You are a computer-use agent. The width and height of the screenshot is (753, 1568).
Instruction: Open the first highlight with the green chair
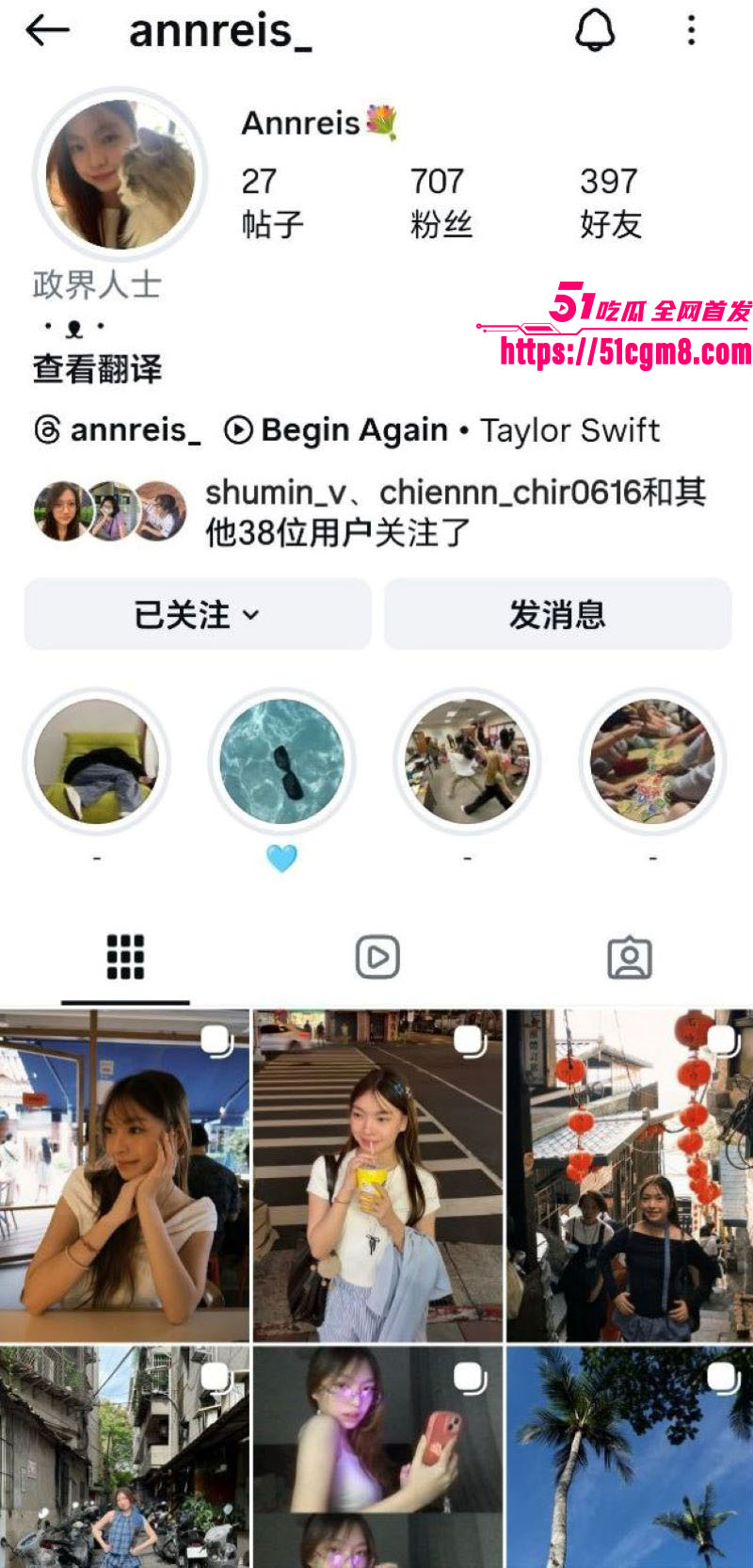pos(96,761)
